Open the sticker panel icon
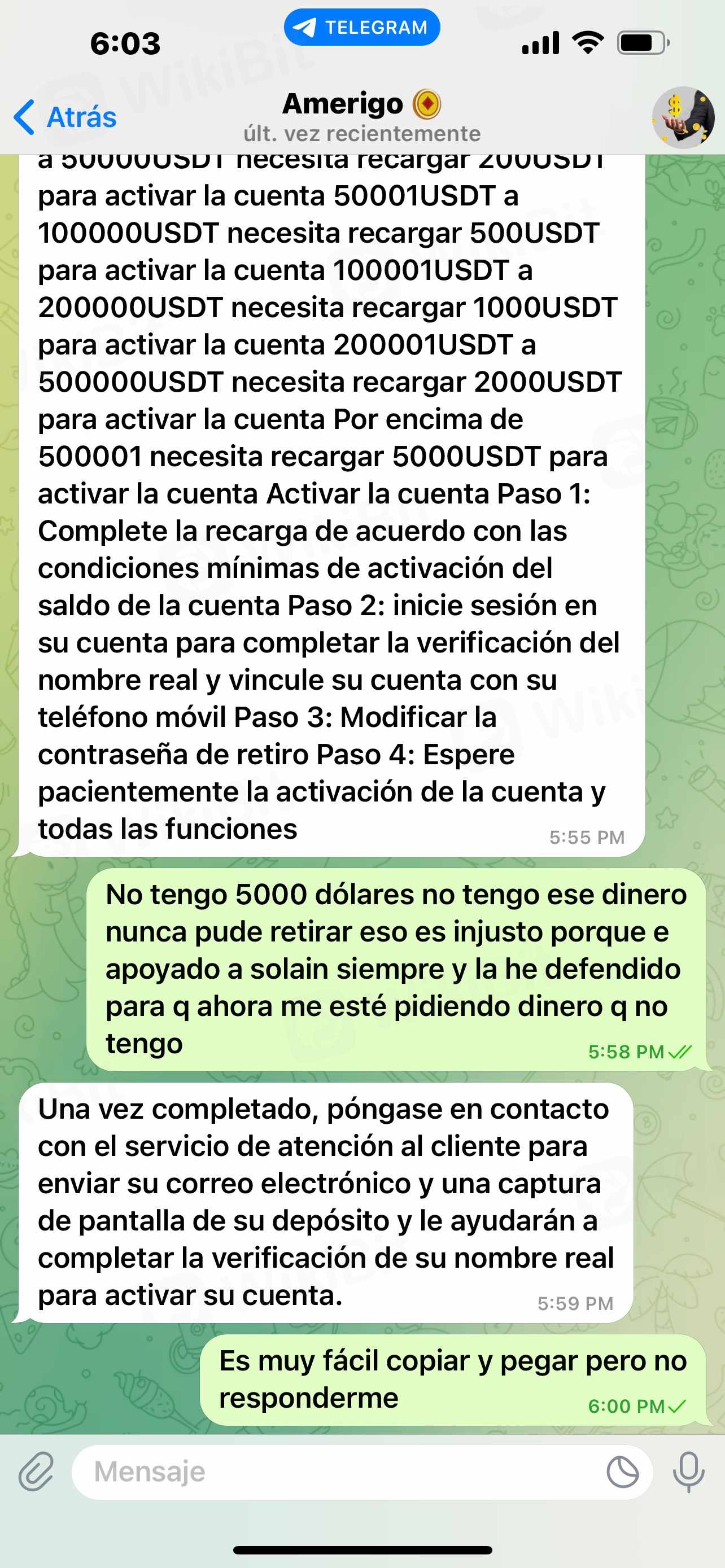 [622, 1472]
